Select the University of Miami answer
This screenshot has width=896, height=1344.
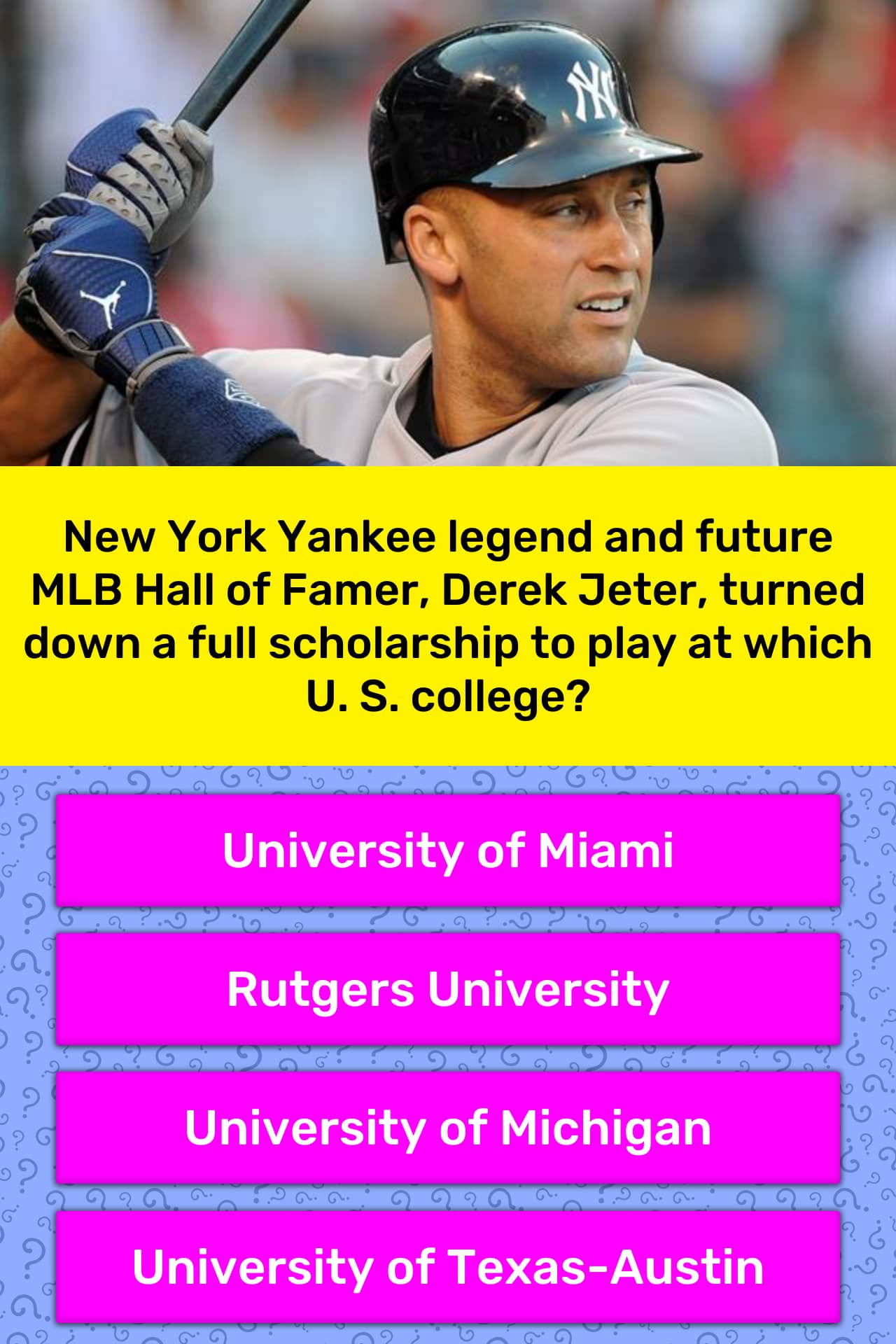(448, 850)
